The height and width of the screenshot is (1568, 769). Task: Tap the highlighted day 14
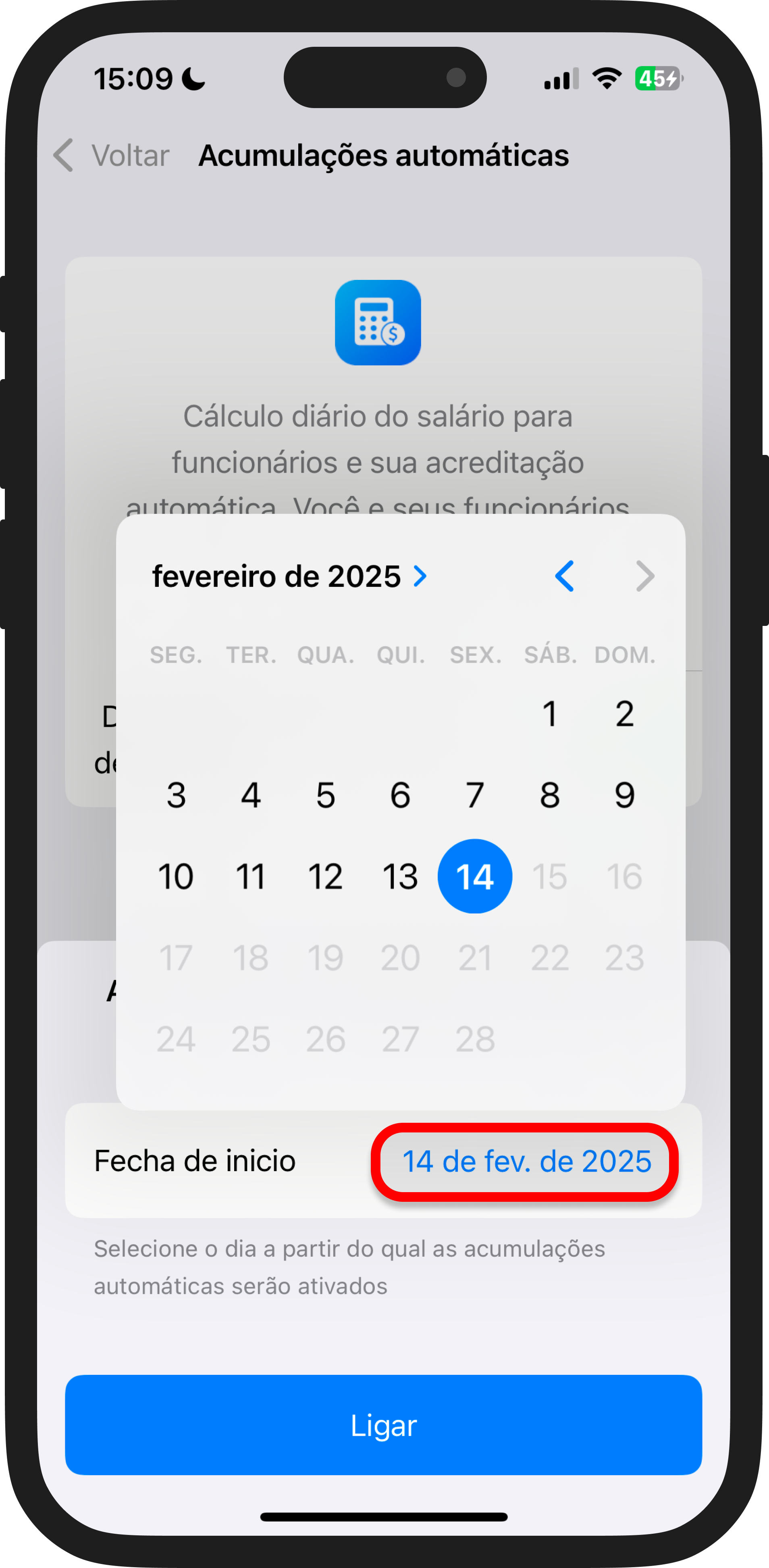pos(474,876)
